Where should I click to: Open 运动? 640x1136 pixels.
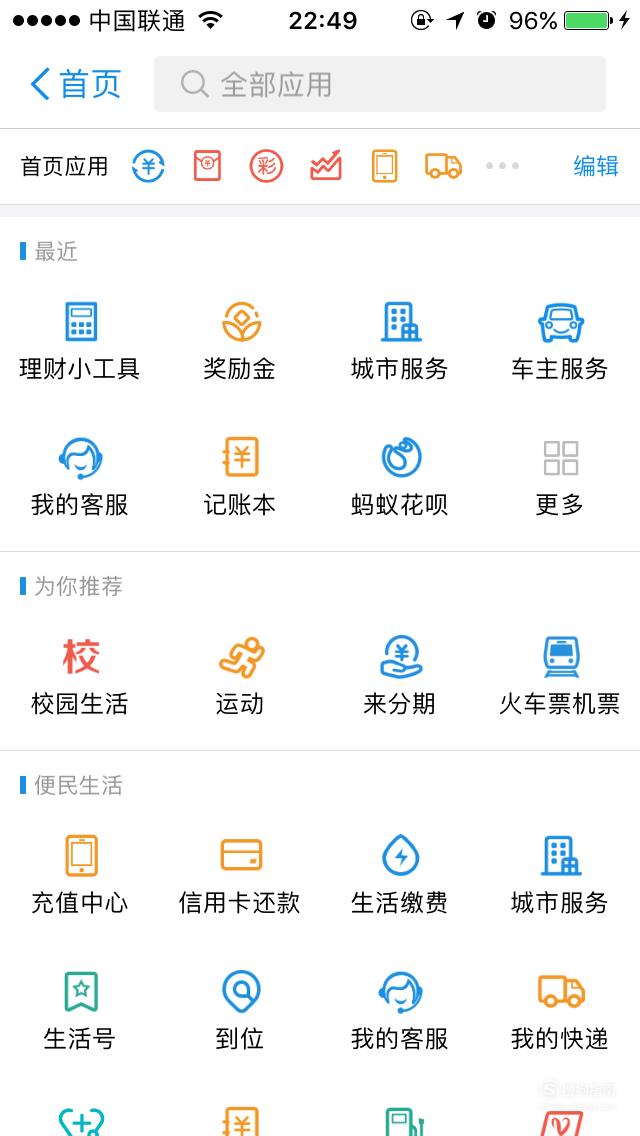point(240,676)
